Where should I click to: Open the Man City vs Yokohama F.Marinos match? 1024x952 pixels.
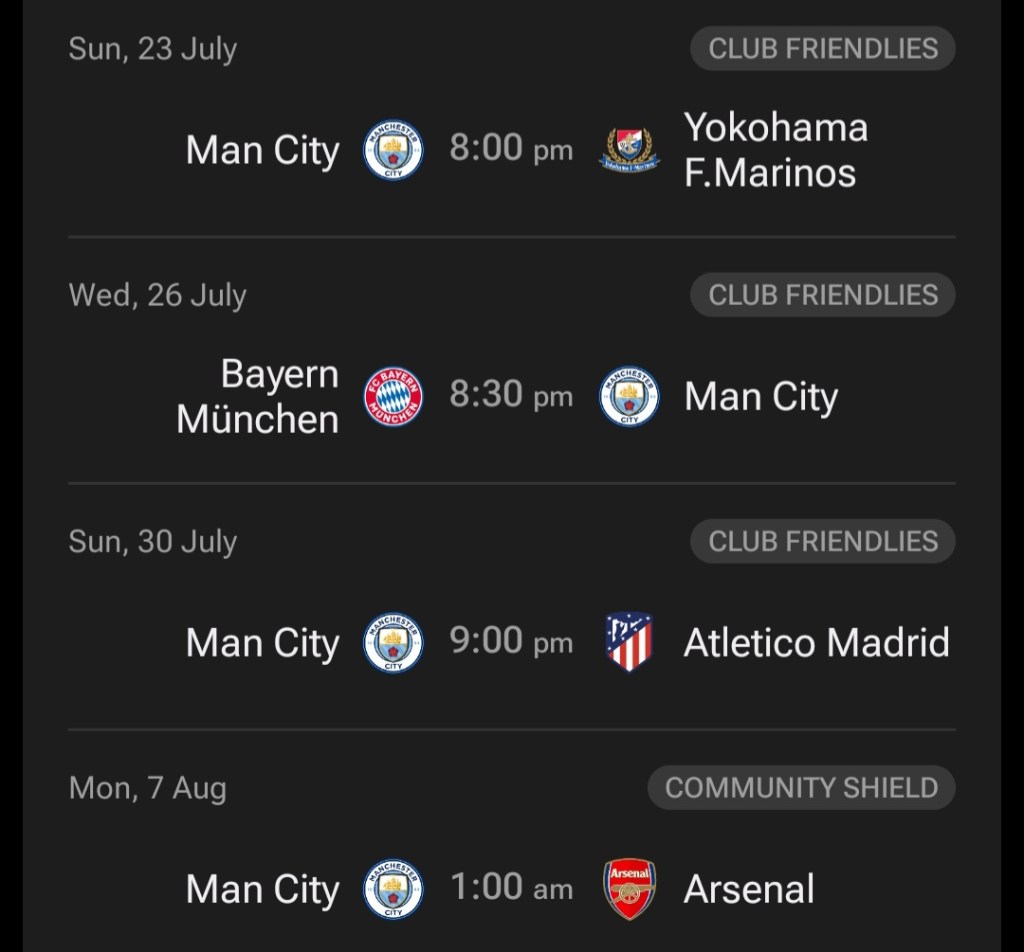click(511, 150)
